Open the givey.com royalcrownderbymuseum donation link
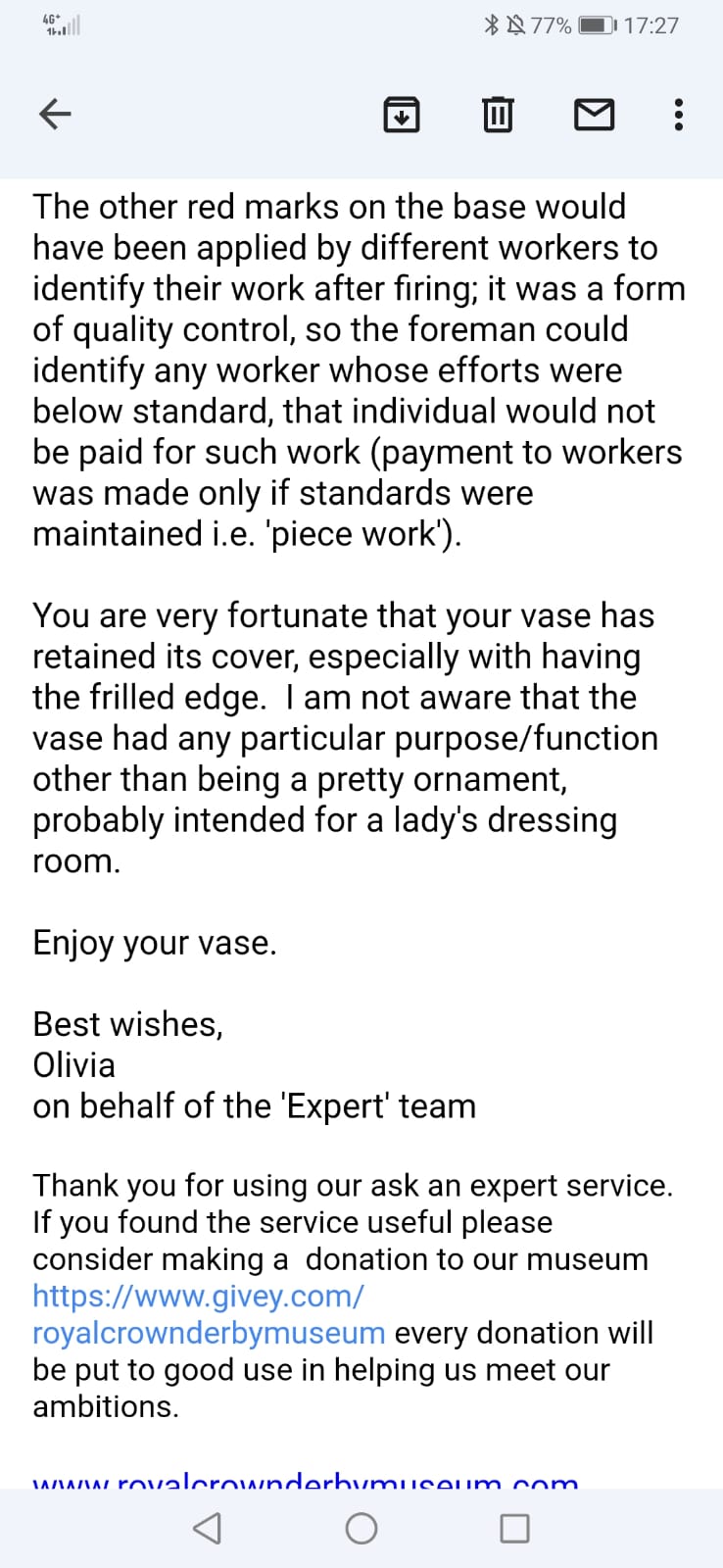Viewport: 723px width, 1568px height. click(209, 1314)
